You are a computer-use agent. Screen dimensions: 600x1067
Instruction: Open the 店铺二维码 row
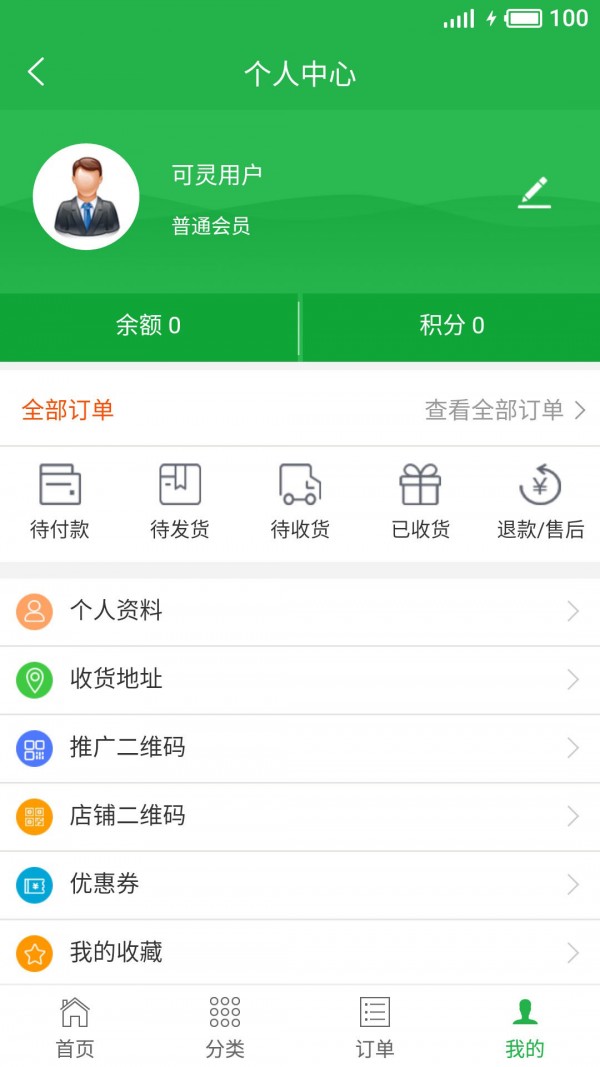click(300, 816)
